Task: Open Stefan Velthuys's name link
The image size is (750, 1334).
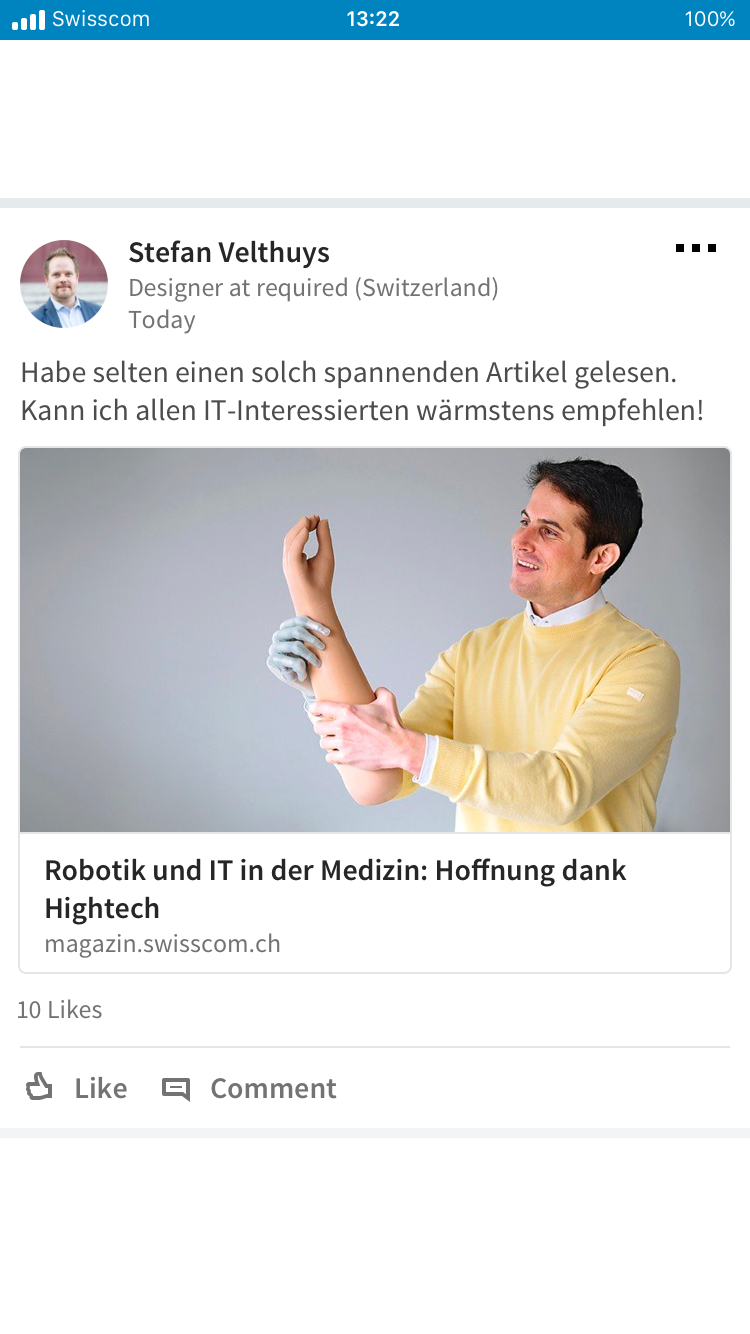Action: pyautogui.click(x=229, y=252)
